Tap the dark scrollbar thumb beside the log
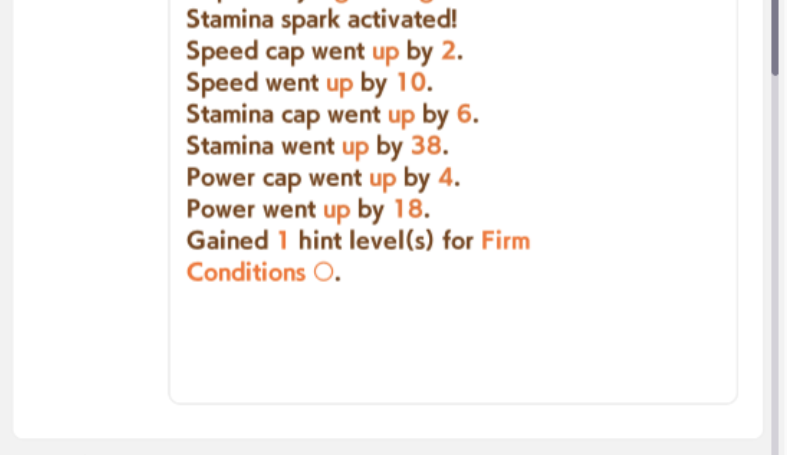This screenshot has width=787, height=455. pos(775,37)
